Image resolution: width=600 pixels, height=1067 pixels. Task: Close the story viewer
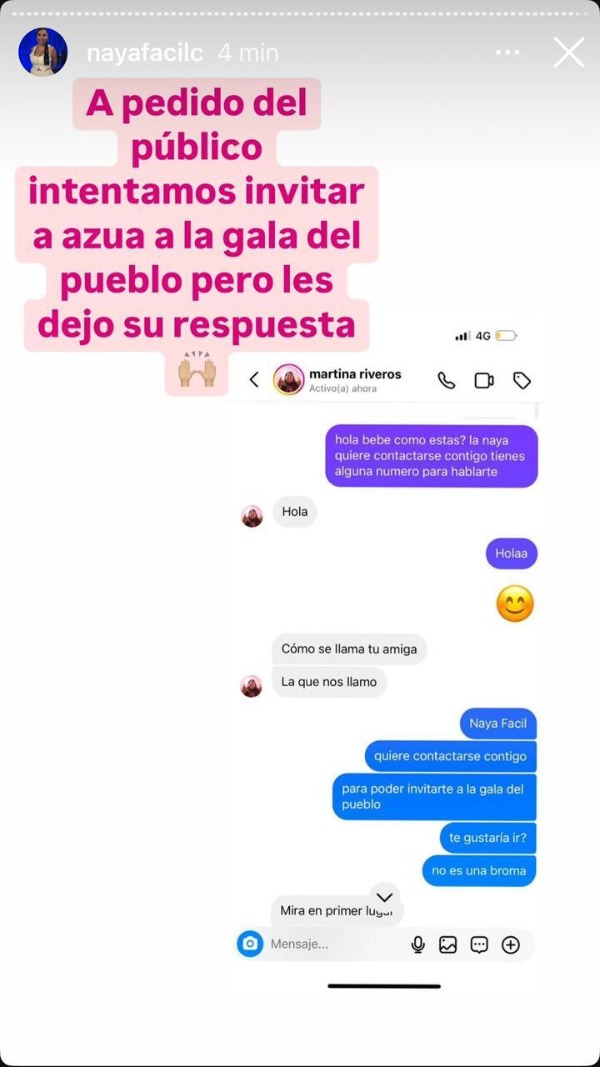pos(568,52)
